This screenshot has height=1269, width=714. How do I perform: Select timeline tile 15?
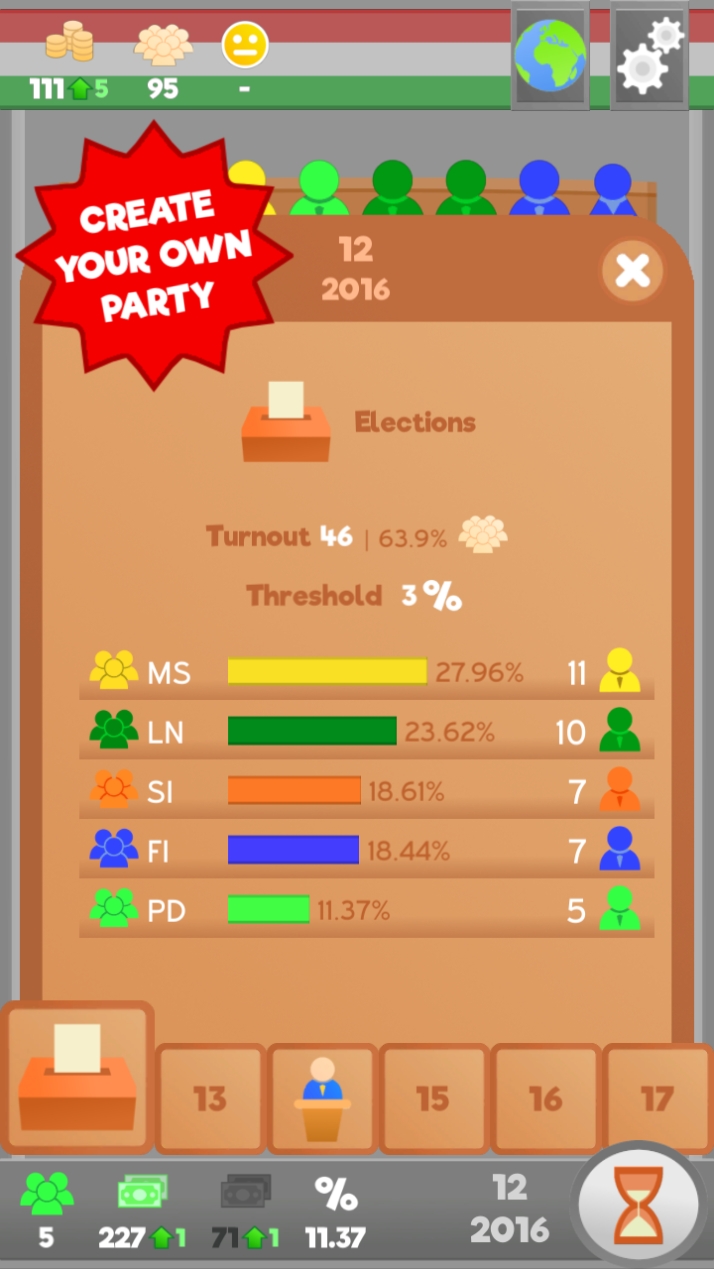433,1099
